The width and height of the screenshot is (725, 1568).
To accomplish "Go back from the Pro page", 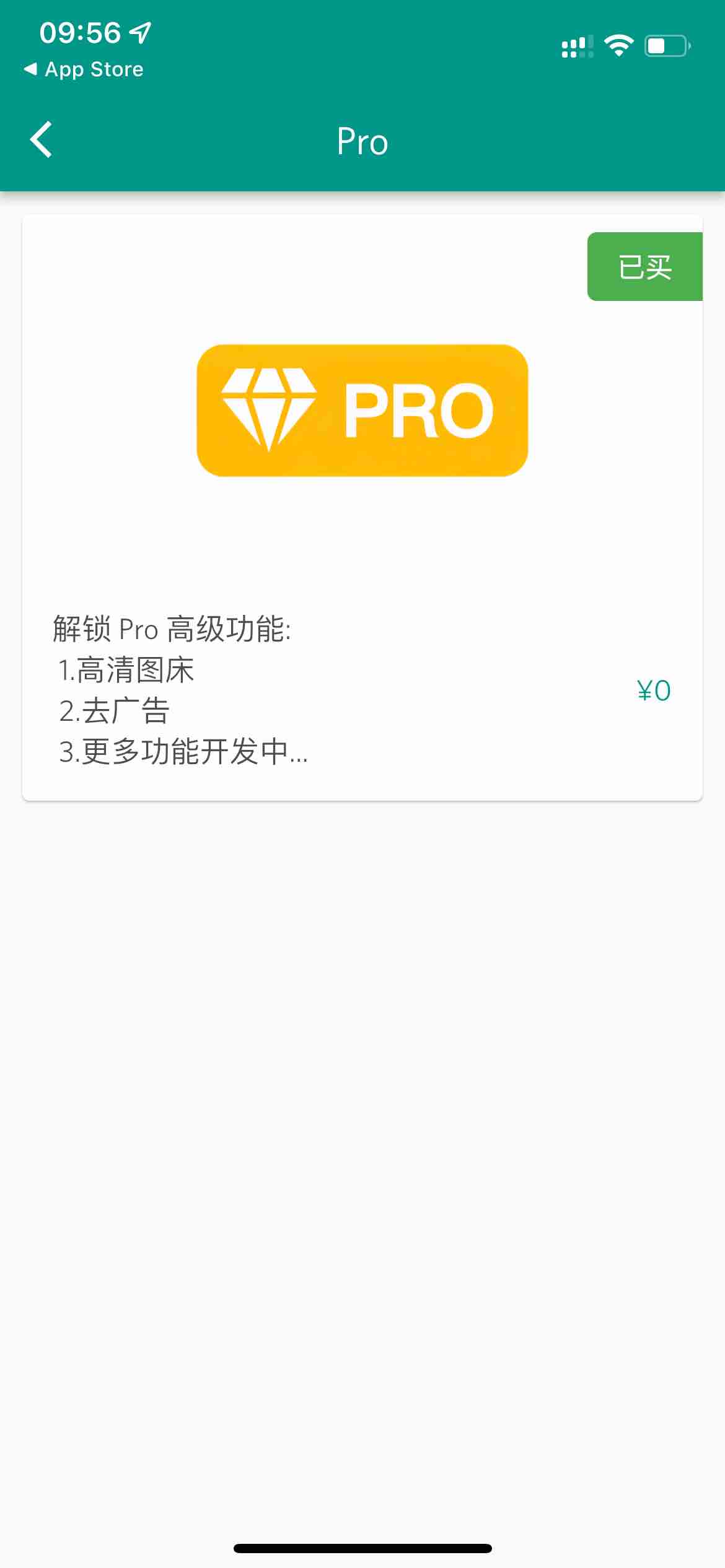I will click(x=42, y=140).
